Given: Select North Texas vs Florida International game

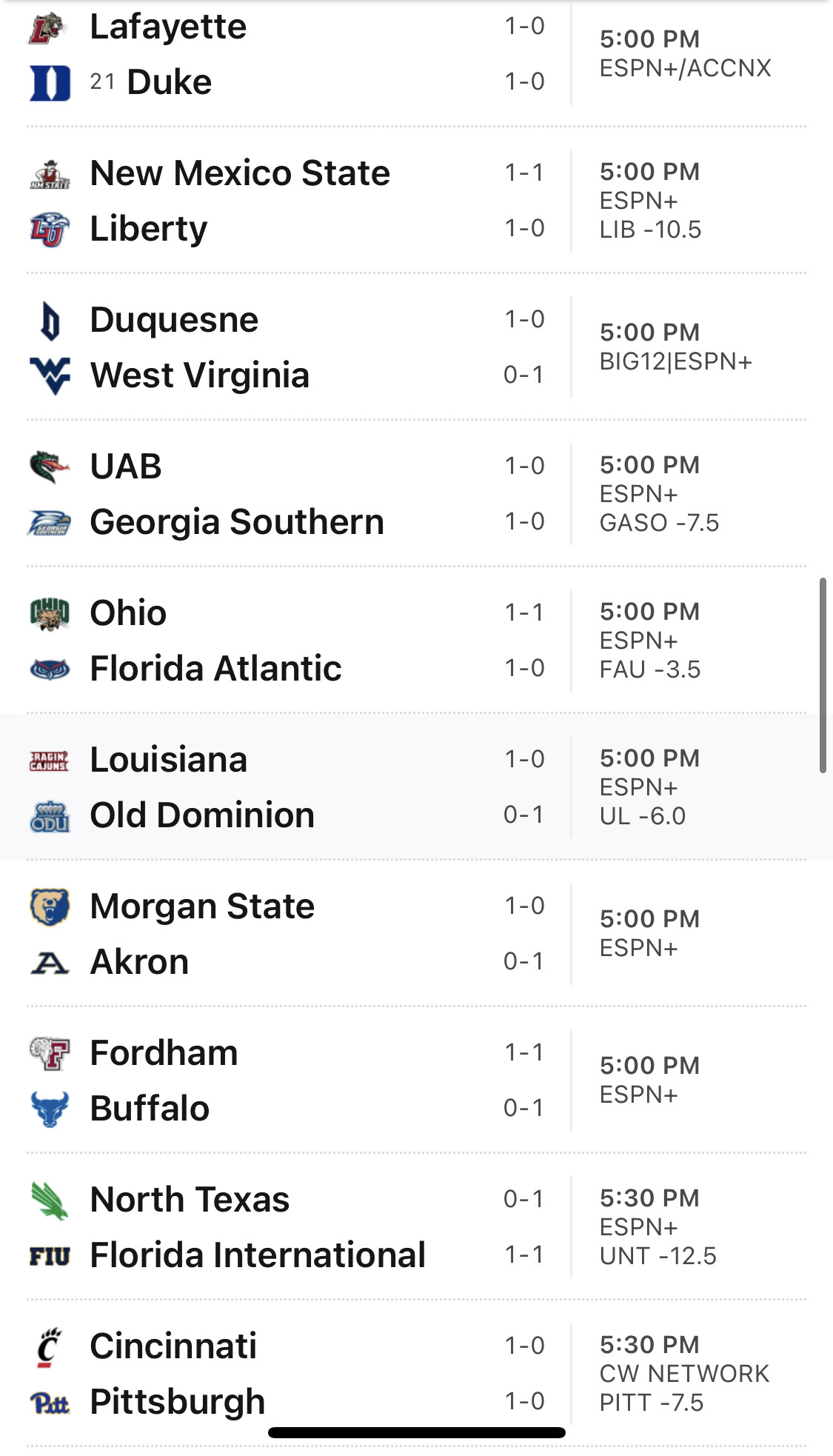Looking at the screenshot, I should (416, 1226).
